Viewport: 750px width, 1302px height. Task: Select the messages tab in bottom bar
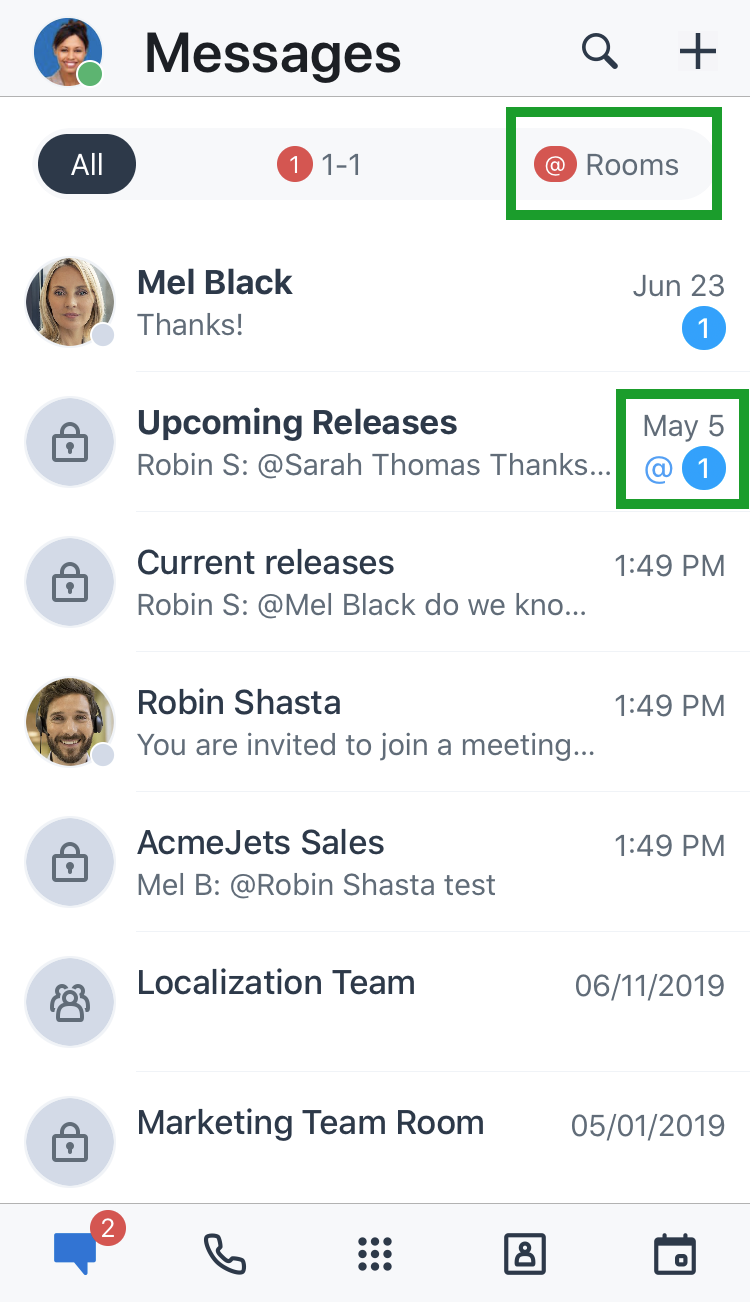(77, 1254)
